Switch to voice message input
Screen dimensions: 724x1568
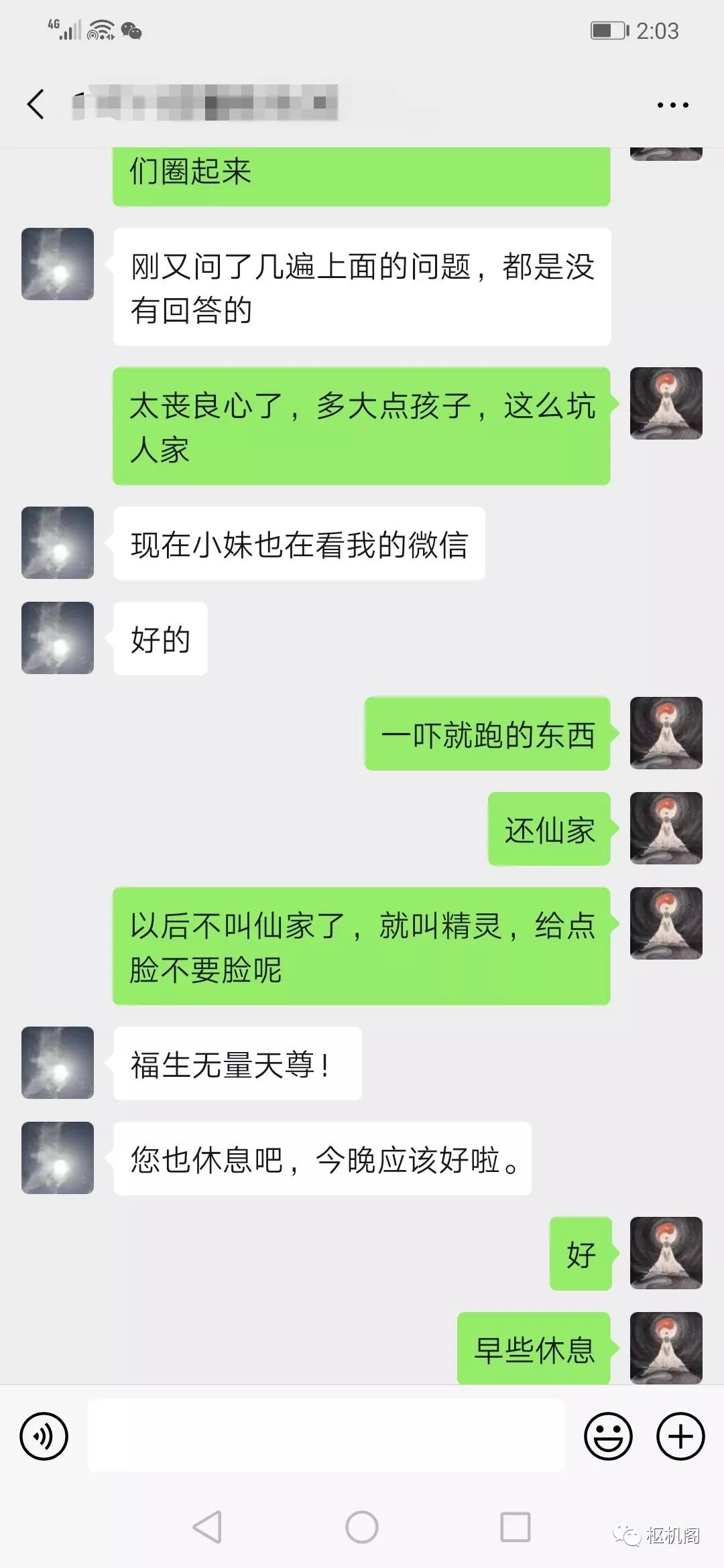[x=44, y=1436]
